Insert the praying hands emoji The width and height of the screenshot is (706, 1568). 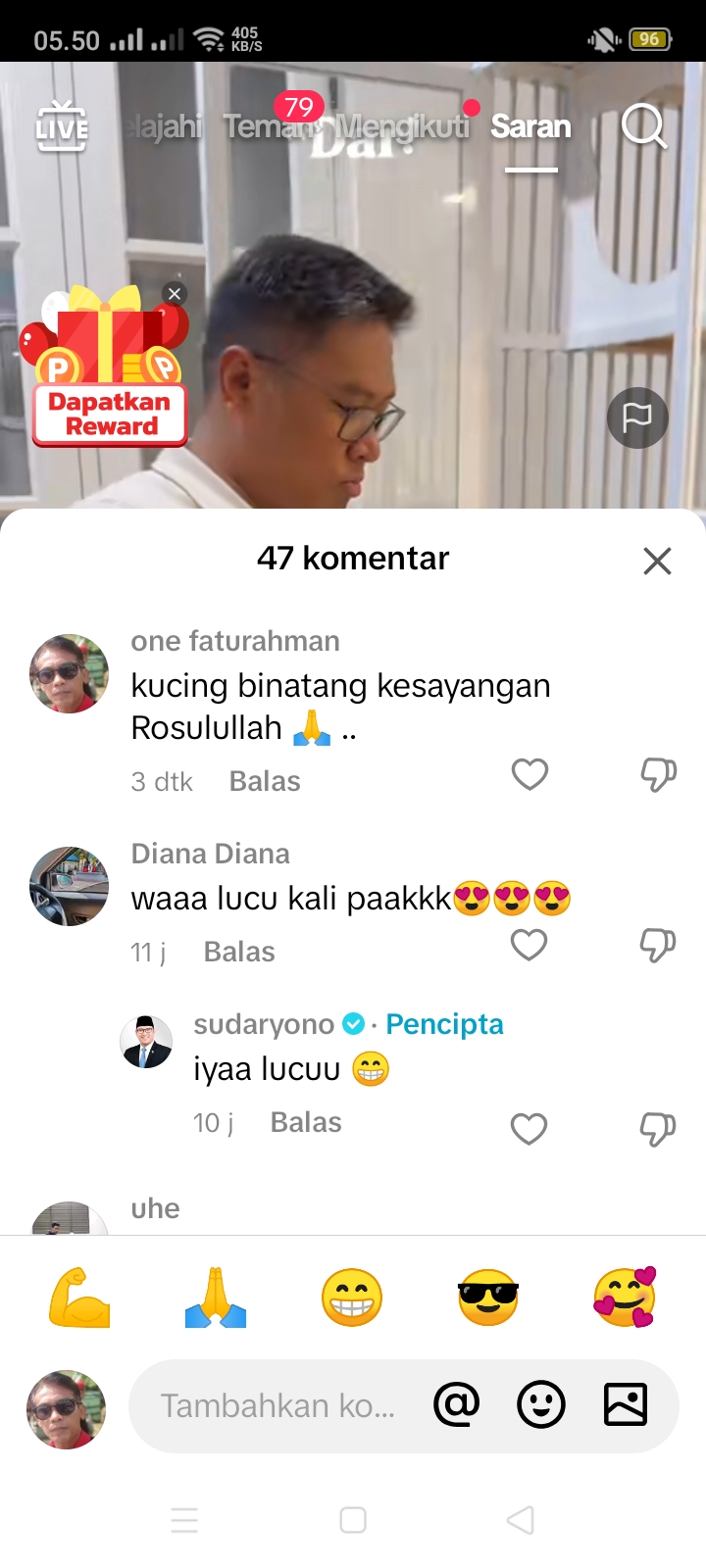point(216,1298)
